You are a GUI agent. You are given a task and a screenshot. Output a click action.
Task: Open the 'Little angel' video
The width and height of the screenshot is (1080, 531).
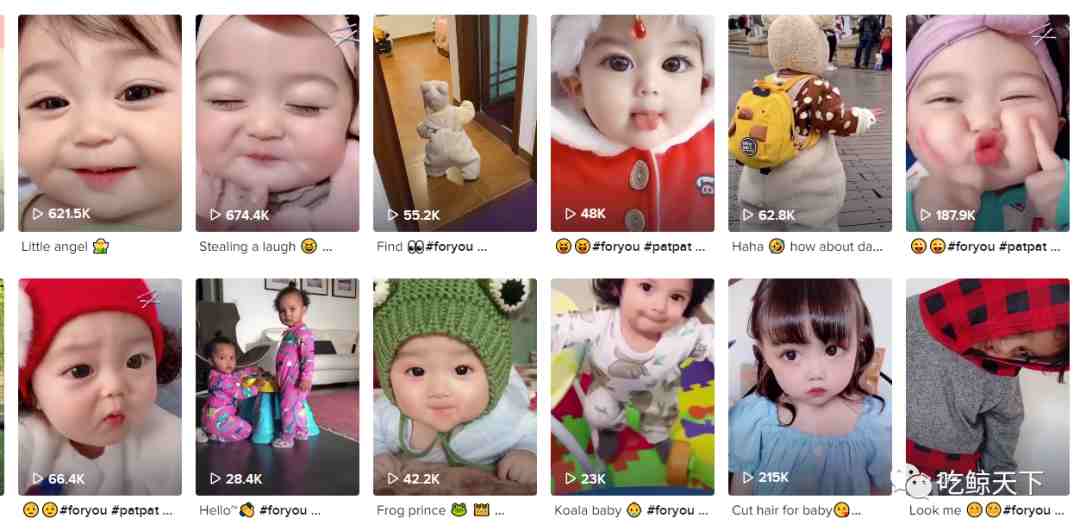tap(100, 123)
